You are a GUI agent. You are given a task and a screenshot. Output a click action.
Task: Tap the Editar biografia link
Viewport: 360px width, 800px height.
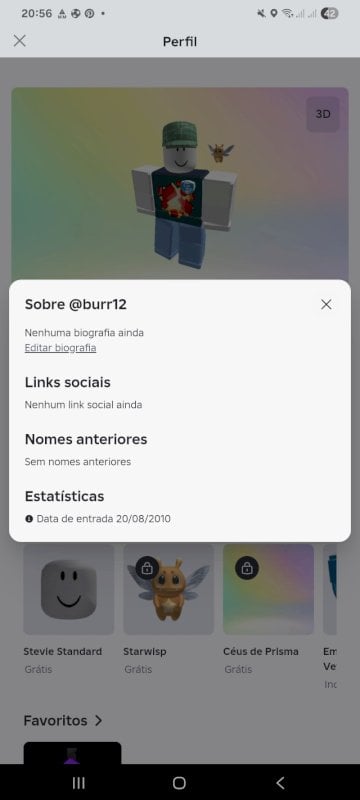pyautogui.click(x=60, y=348)
